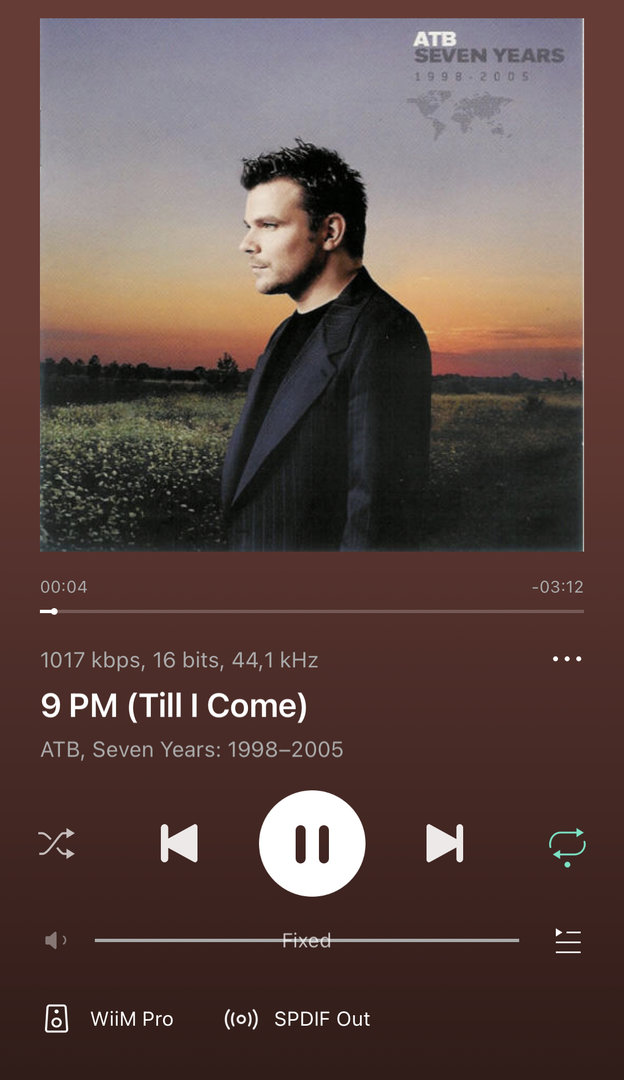
Task: Tap the Fixed volume slider
Action: [x=306, y=940]
